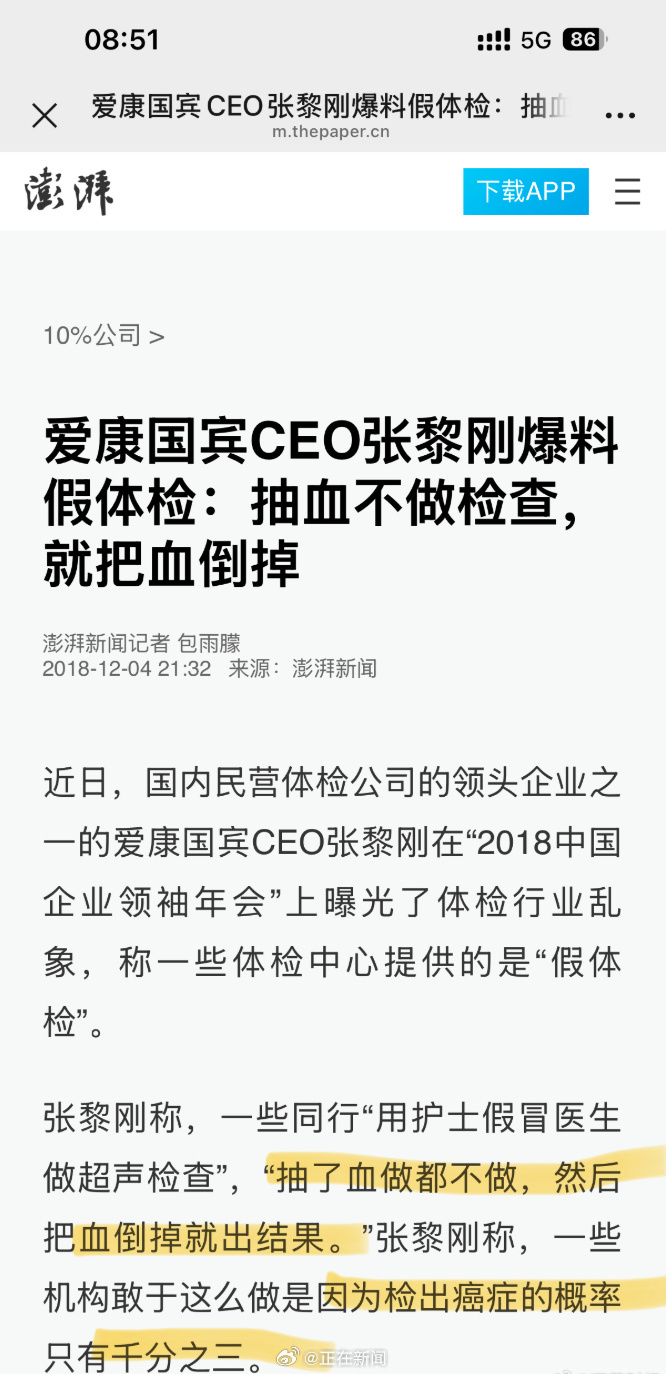
Task: Open the hamburger navigation menu
Action: (627, 191)
